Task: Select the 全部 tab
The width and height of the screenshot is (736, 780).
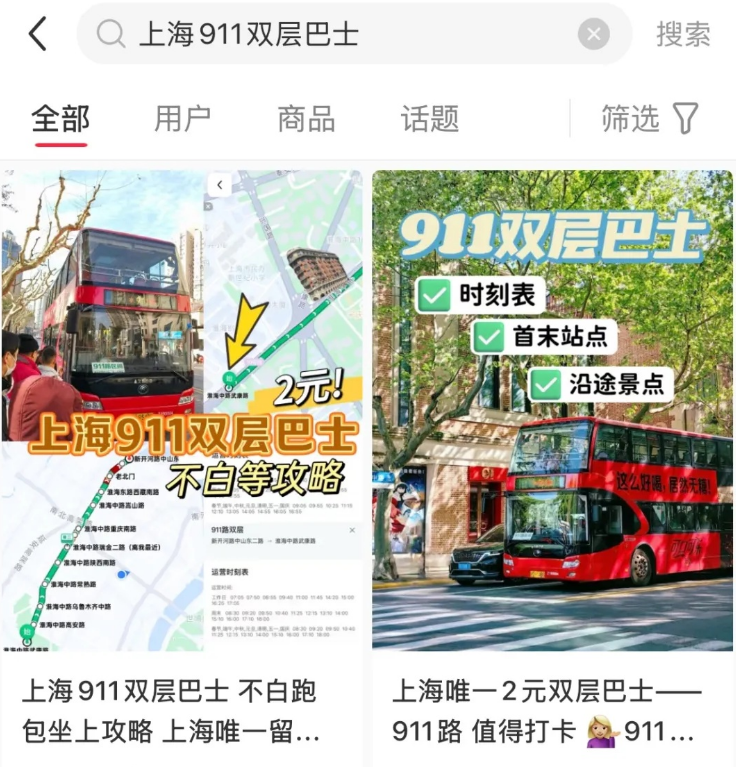Action: [x=61, y=119]
